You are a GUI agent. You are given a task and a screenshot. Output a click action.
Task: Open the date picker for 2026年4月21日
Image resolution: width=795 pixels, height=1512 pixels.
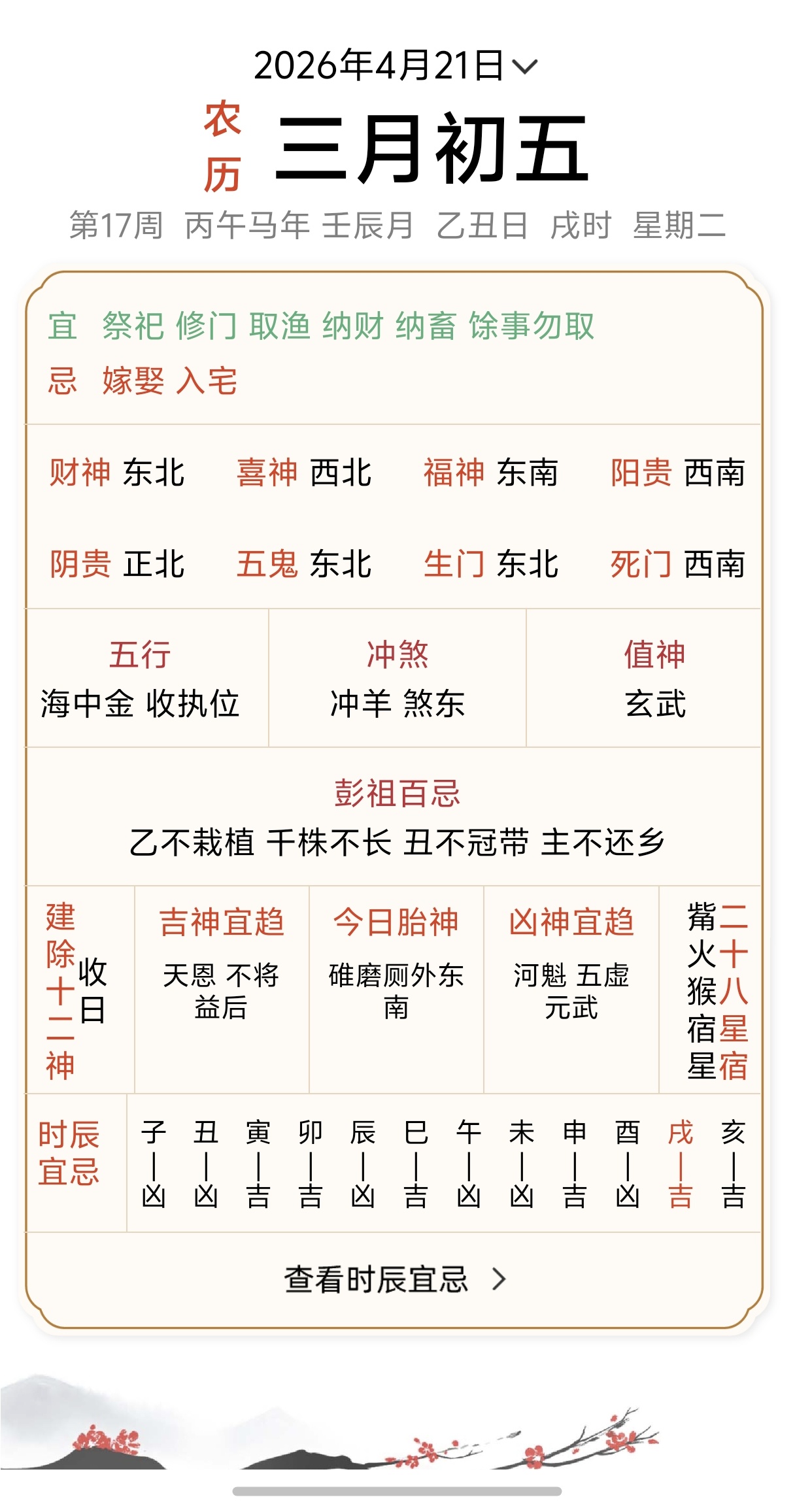coord(396,66)
